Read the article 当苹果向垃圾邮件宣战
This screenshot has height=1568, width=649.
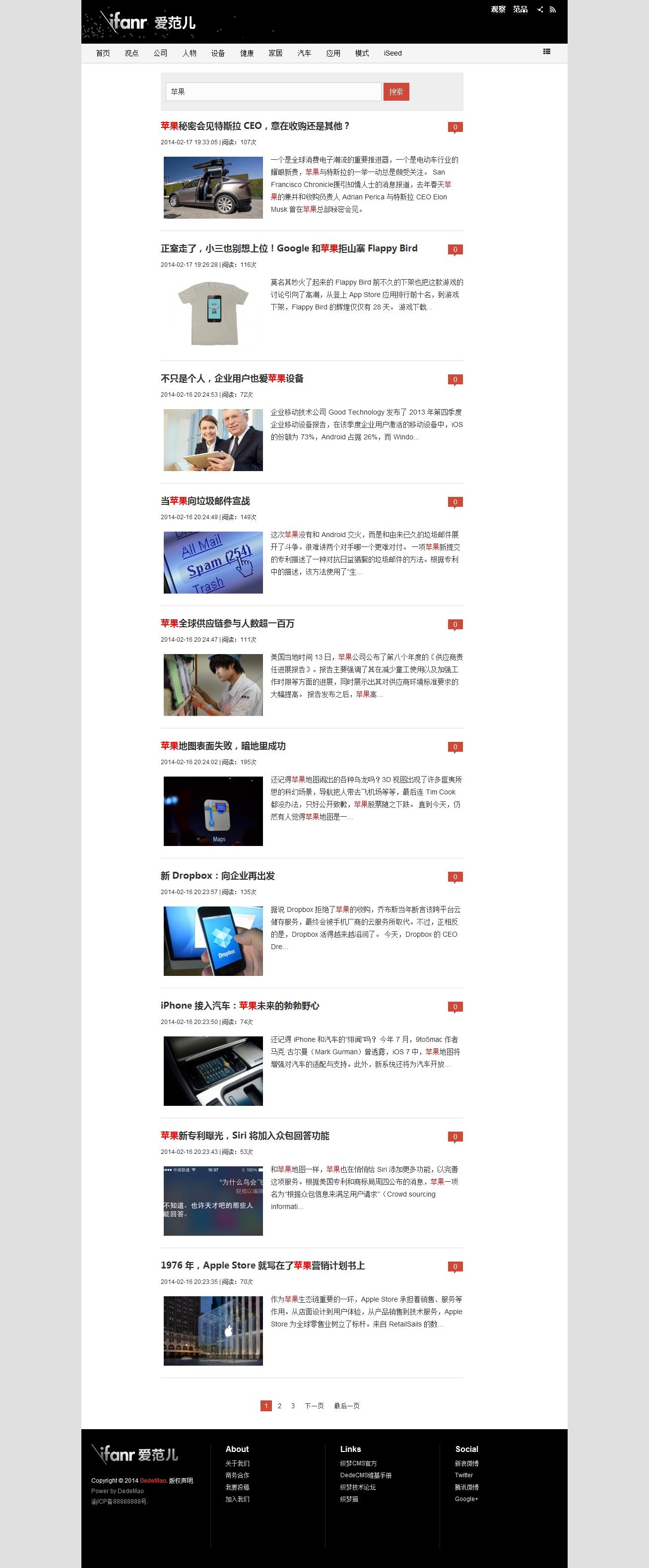click(x=205, y=501)
